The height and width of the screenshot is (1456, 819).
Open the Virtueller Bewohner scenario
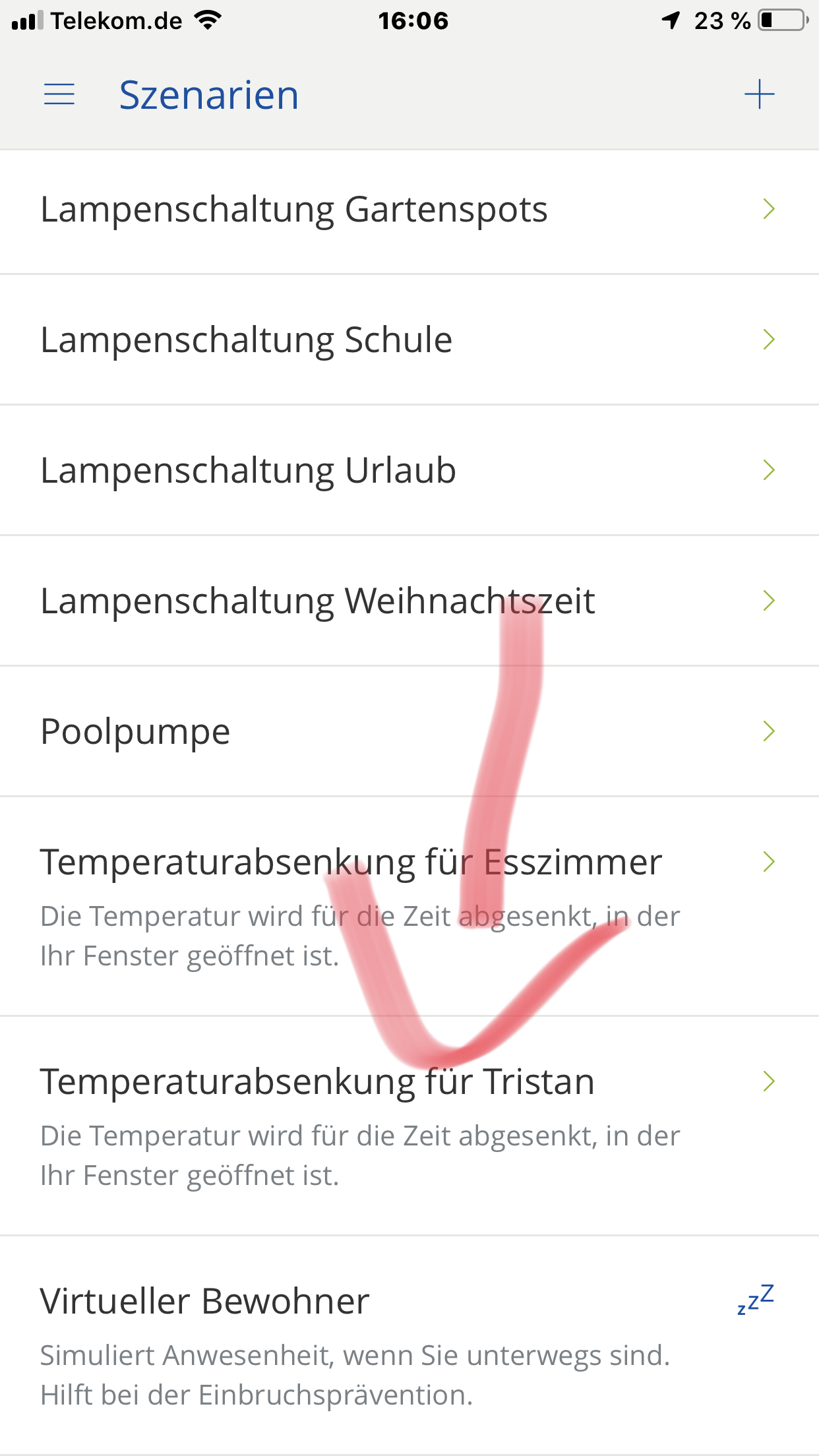[x=205, y=1302]
